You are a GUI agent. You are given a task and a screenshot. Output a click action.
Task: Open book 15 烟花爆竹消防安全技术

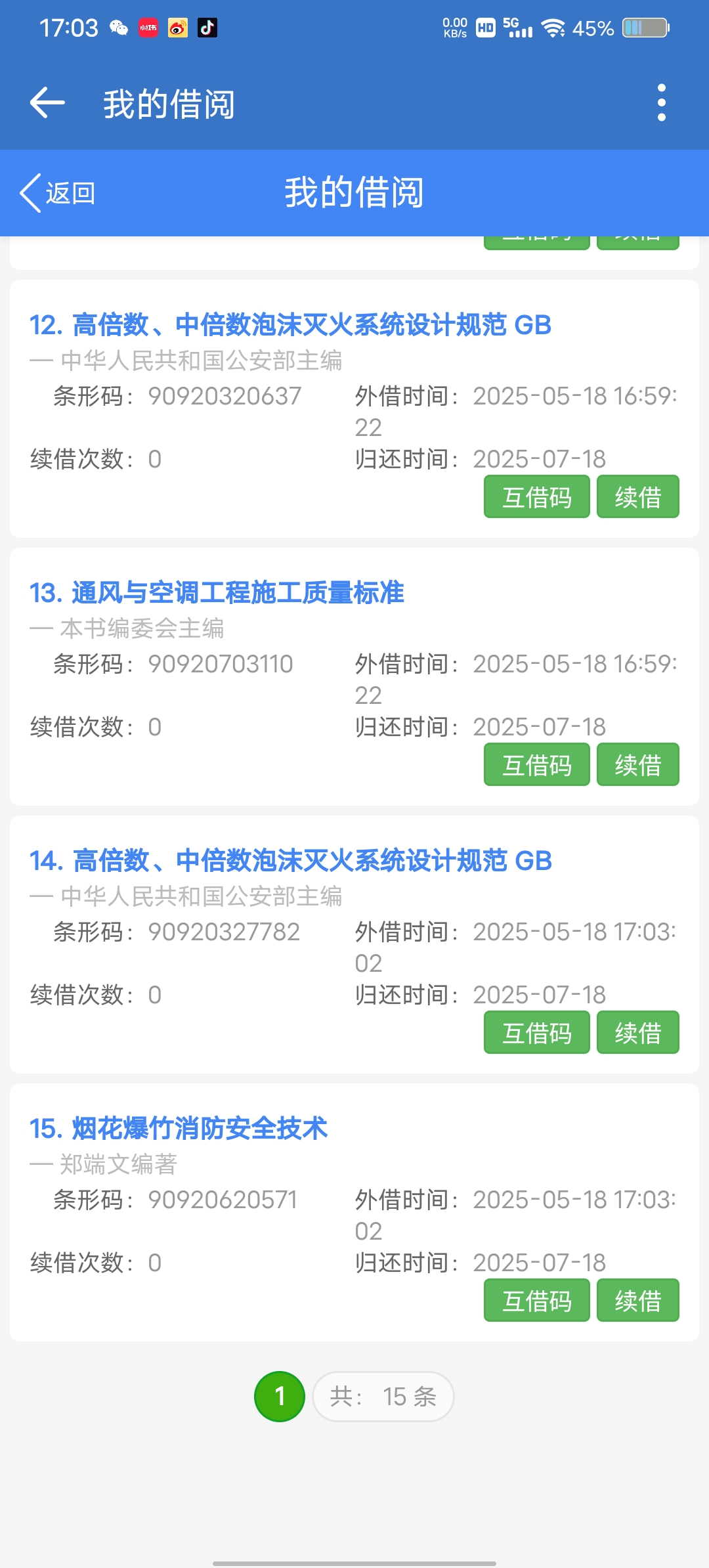point(179,1129)
